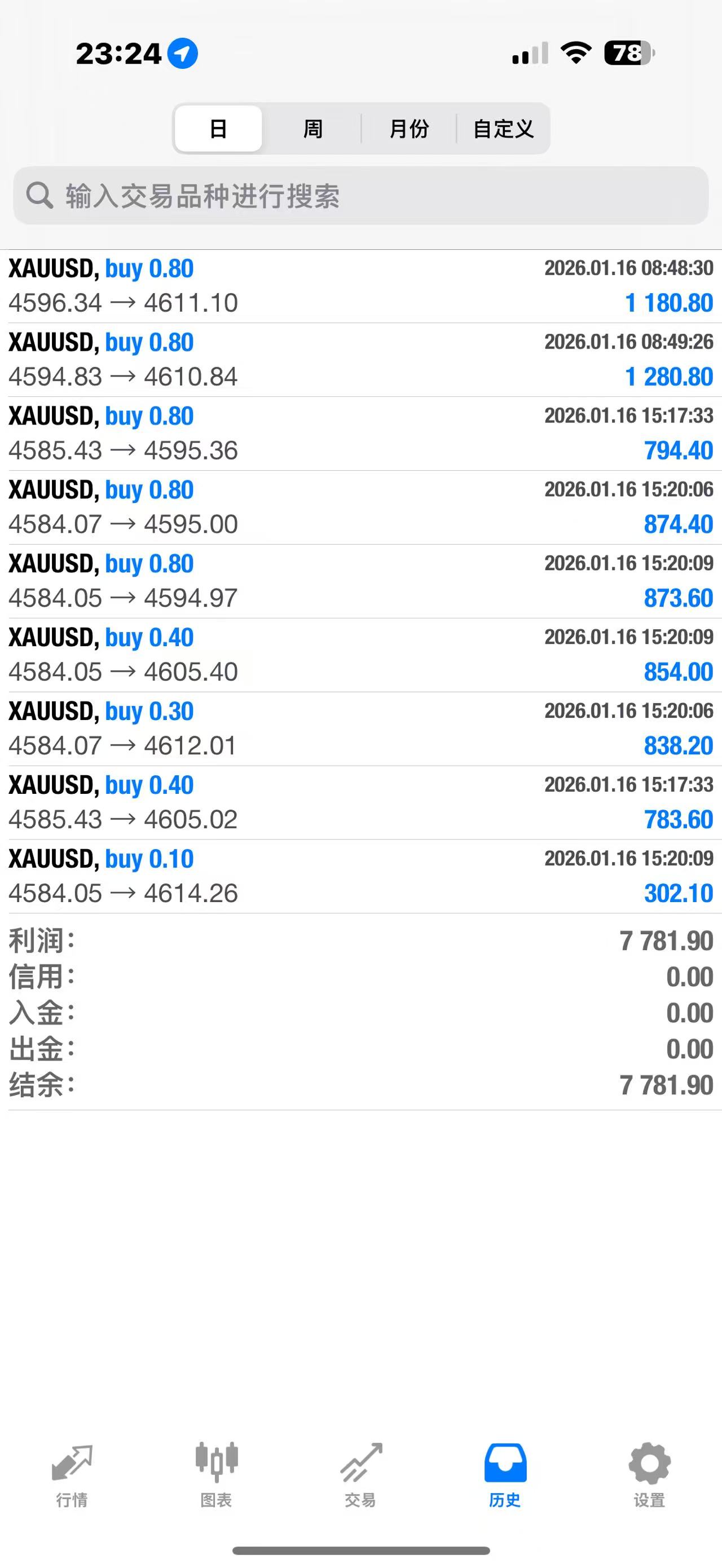The image size is (722, 1568).
Task: Switch to the 周 weekly tab
Action: click(x=312, y=129)
